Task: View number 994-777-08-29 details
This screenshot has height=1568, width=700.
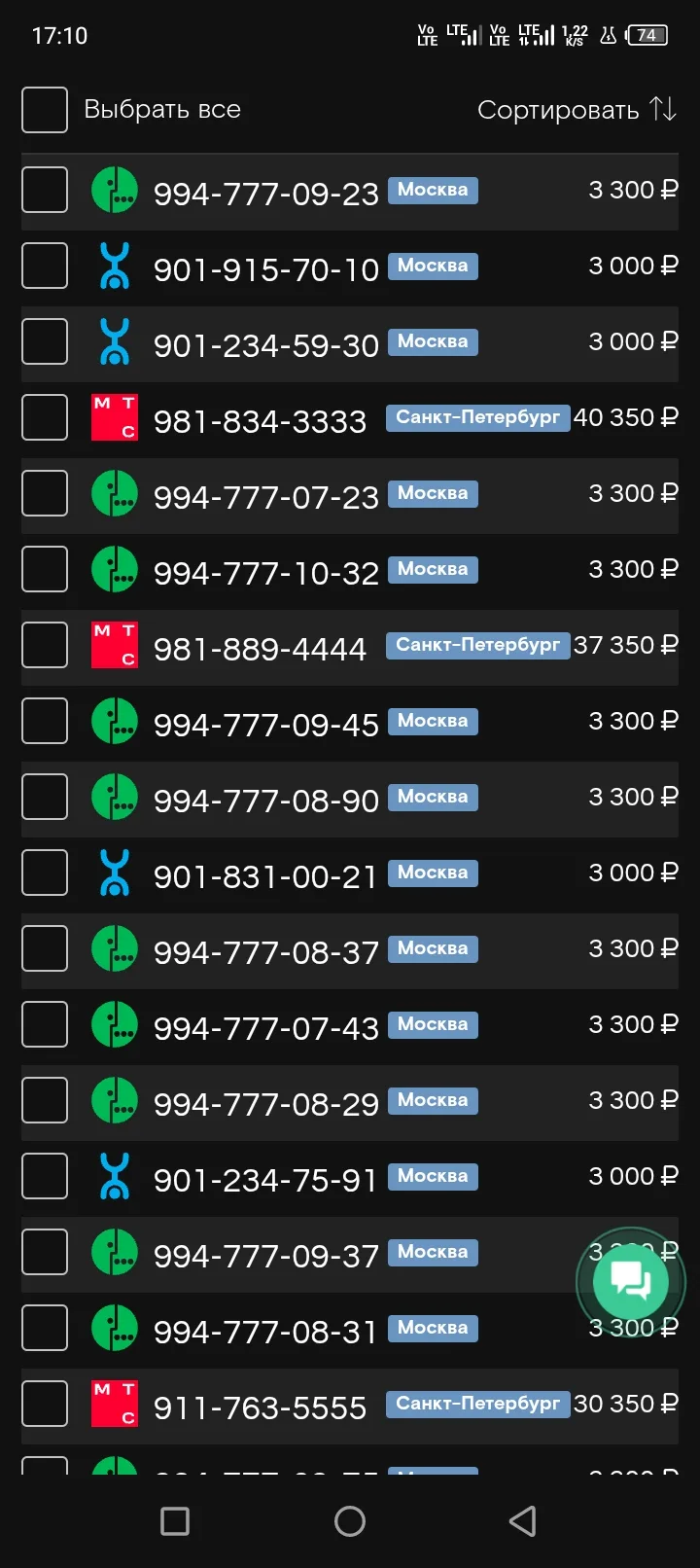Action: (x=265, y=1104)
